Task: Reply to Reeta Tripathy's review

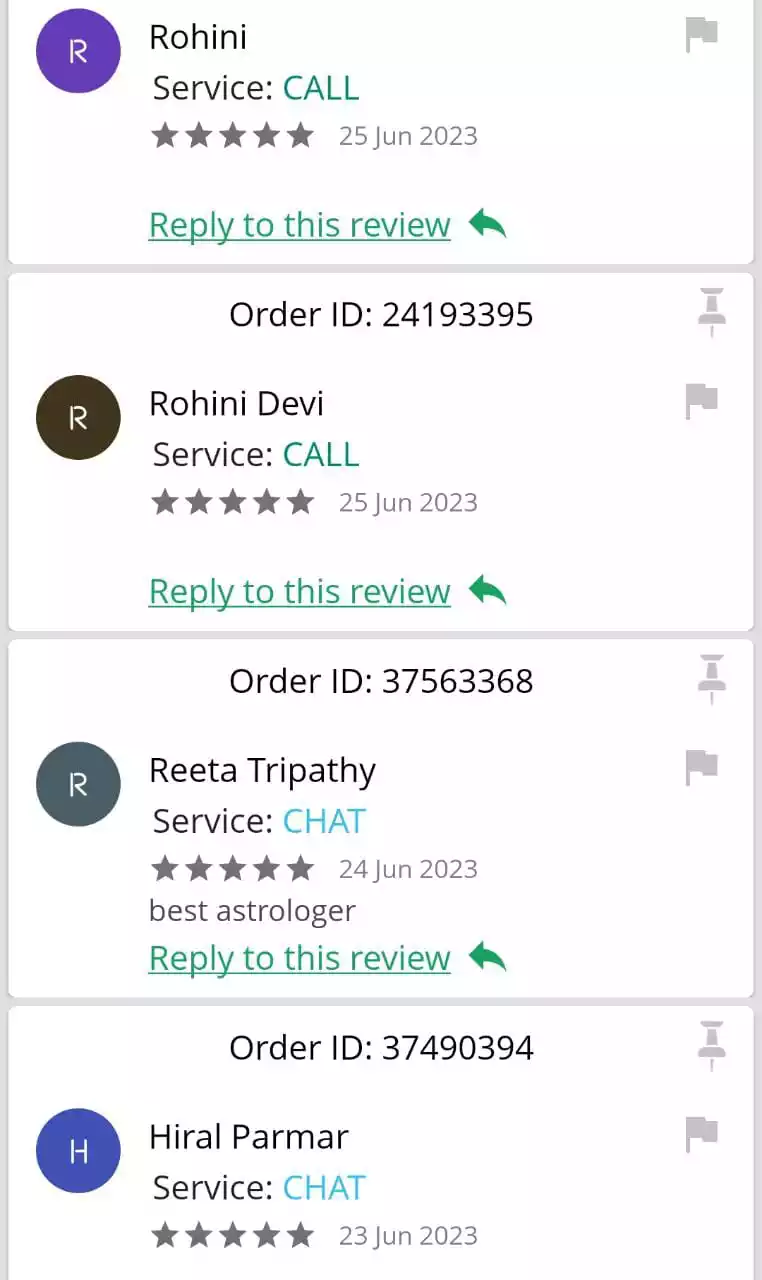Action: click(x=300, y=958)
